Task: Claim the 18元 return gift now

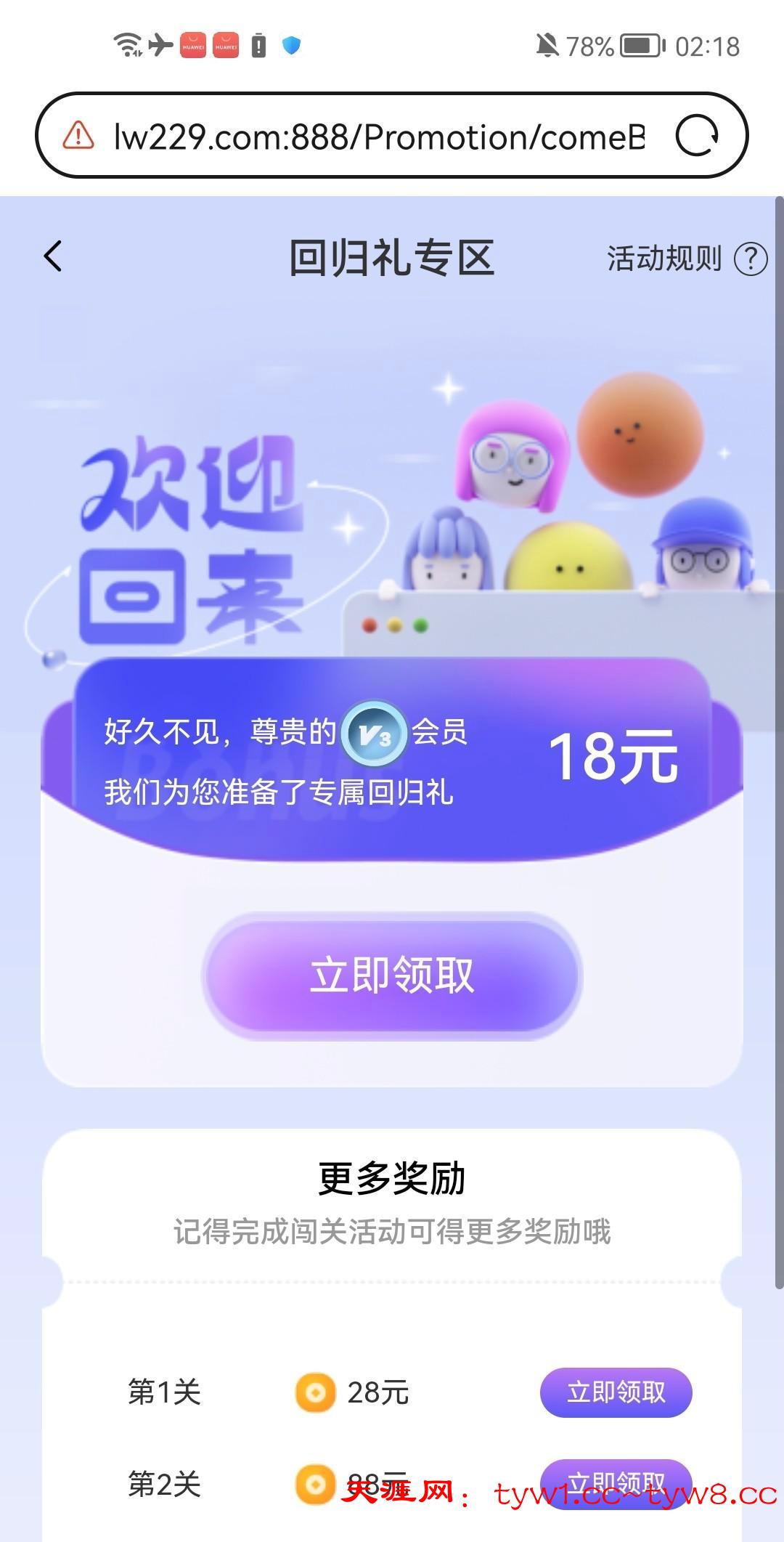Action: 392,975
